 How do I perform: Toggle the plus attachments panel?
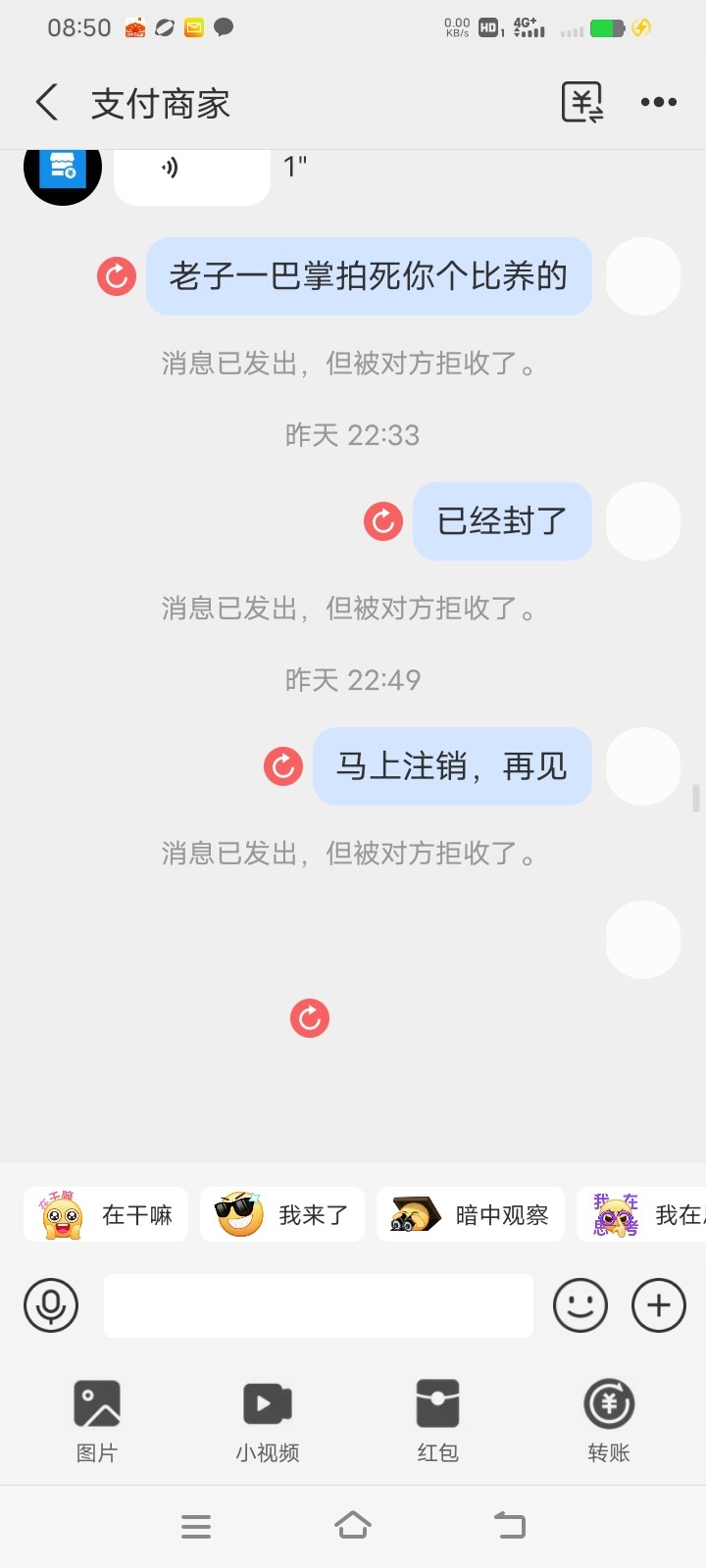(x=658, y=1305)
